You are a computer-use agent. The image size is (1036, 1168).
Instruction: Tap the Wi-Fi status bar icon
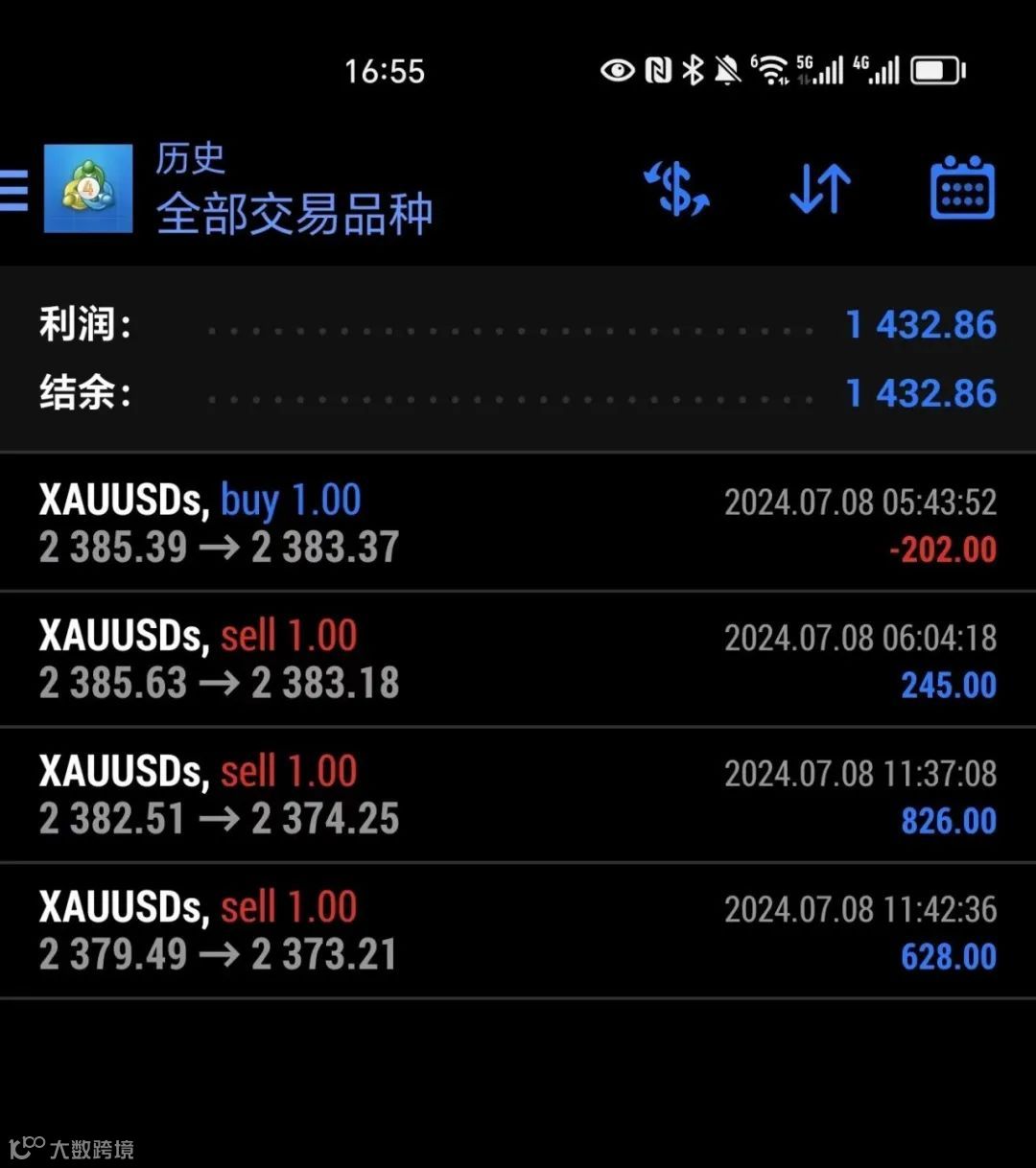pos(773,69)
